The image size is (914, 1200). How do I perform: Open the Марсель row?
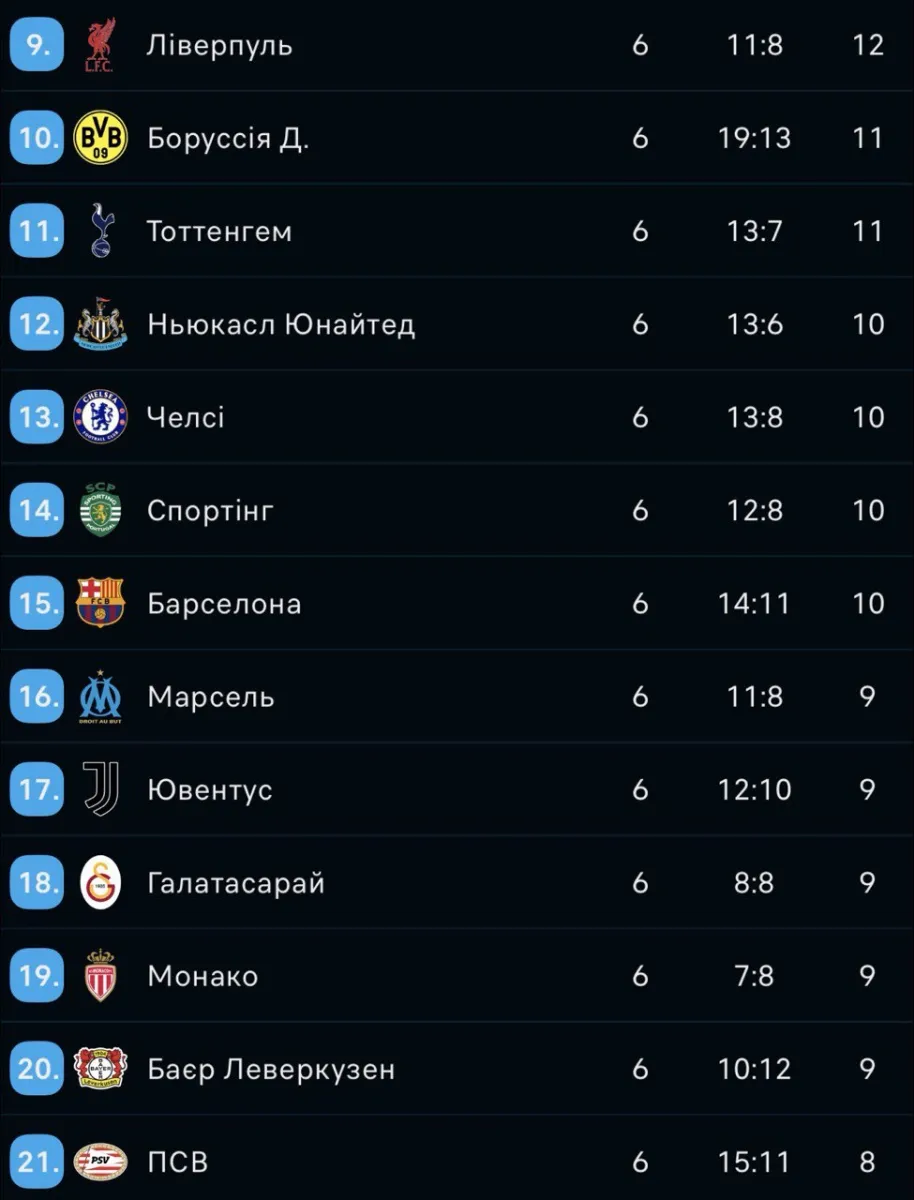click(x=211, y=696)
